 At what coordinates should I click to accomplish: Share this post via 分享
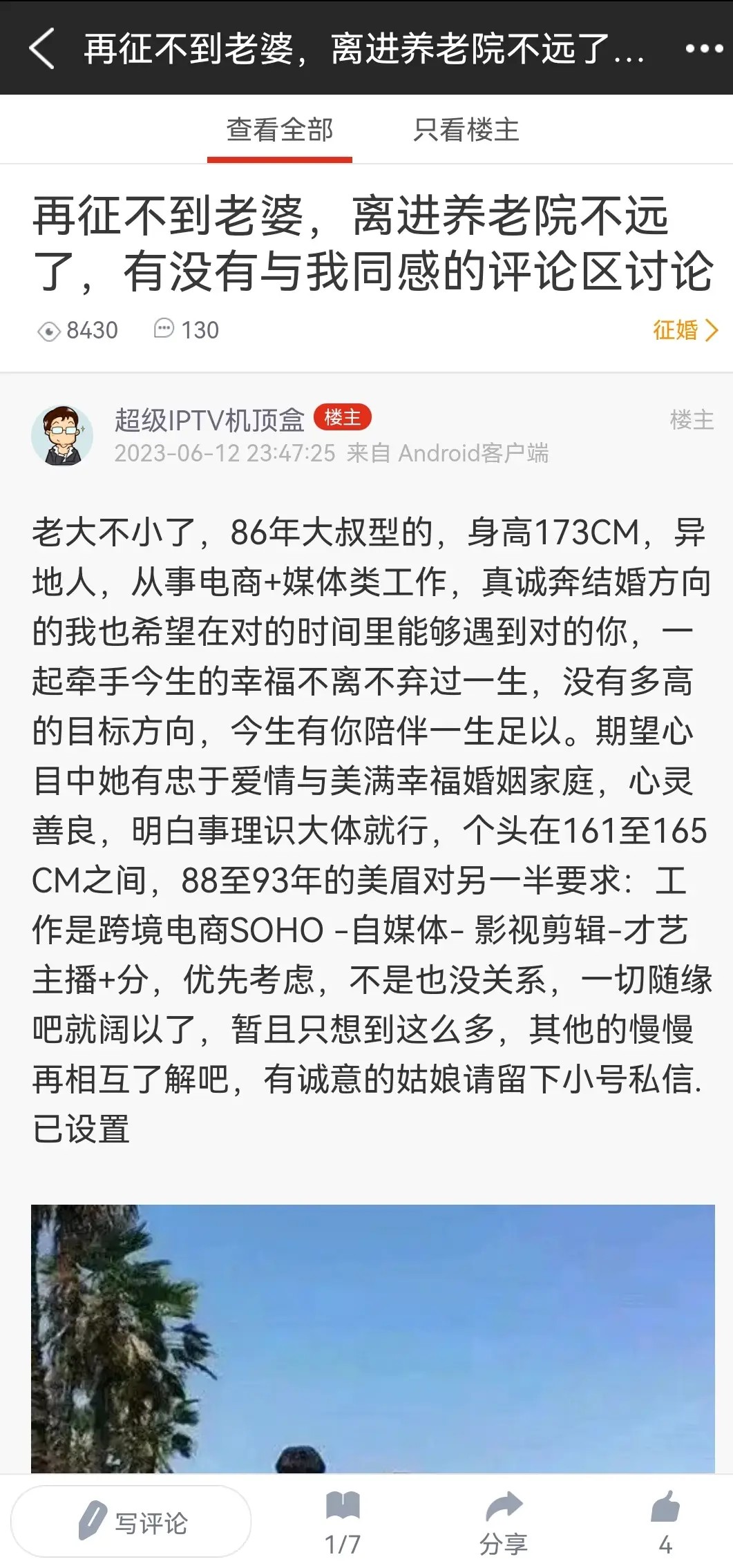(504, 1522)
